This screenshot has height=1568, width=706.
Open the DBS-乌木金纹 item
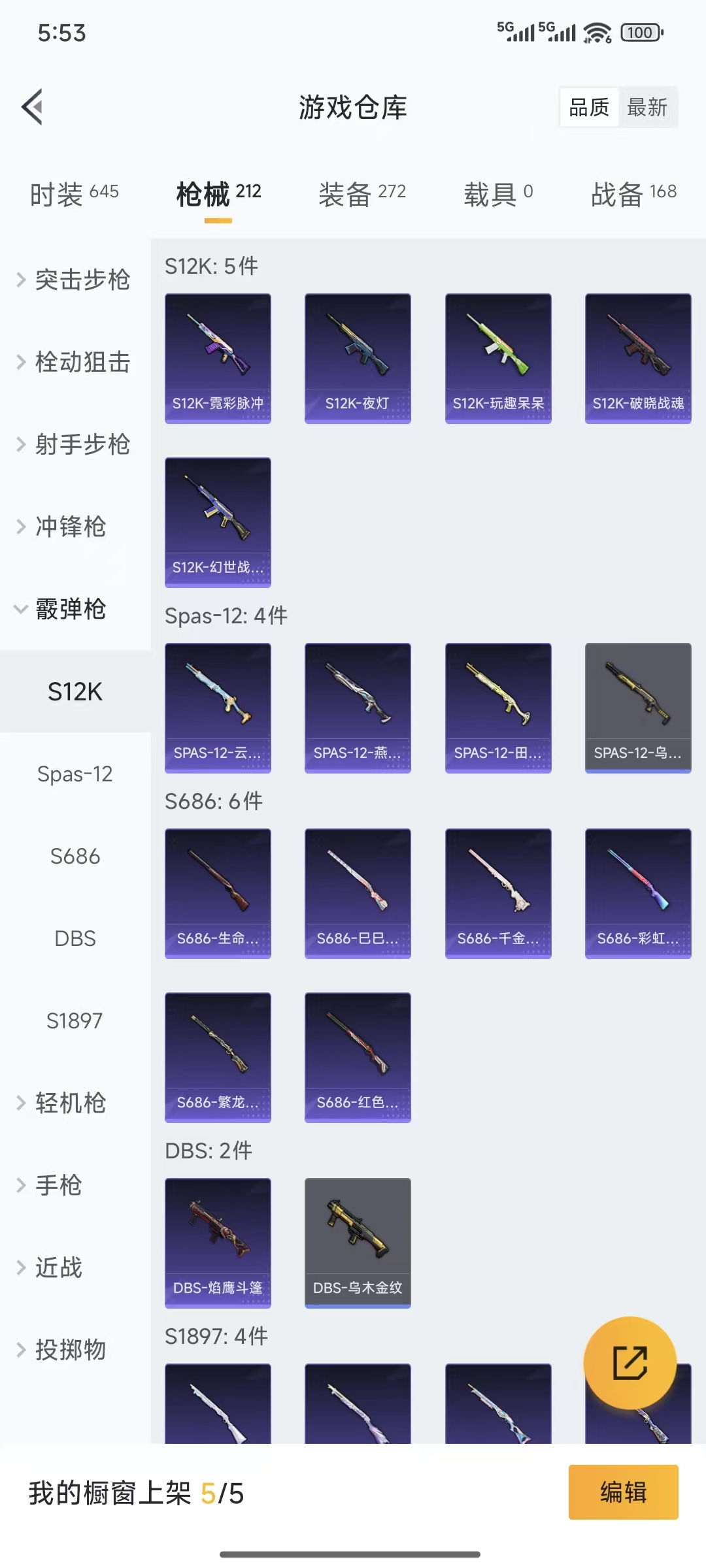358,1243
